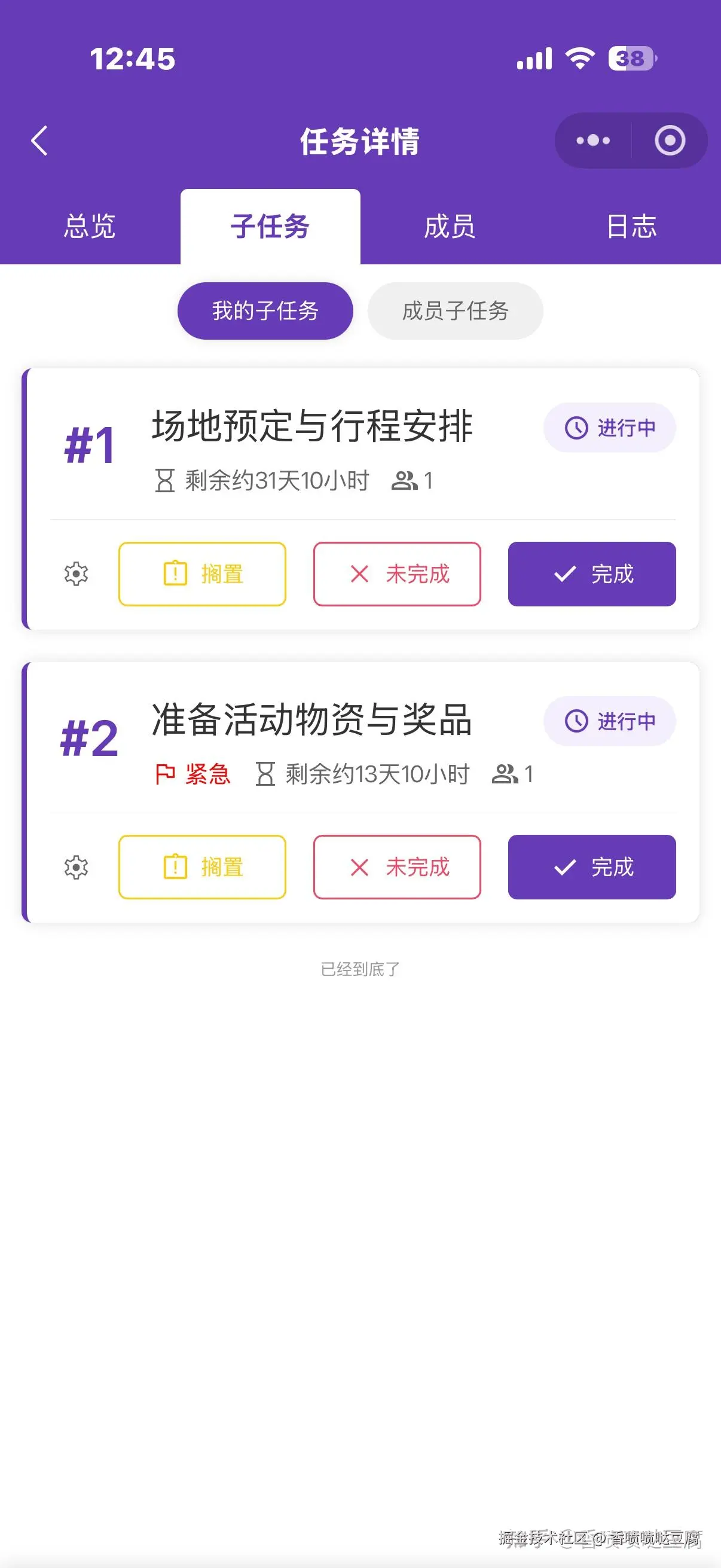Complete subtask 准备活动物资与奖品
721x1568 pixels.
pyautogui.click(x=591, y=867)
